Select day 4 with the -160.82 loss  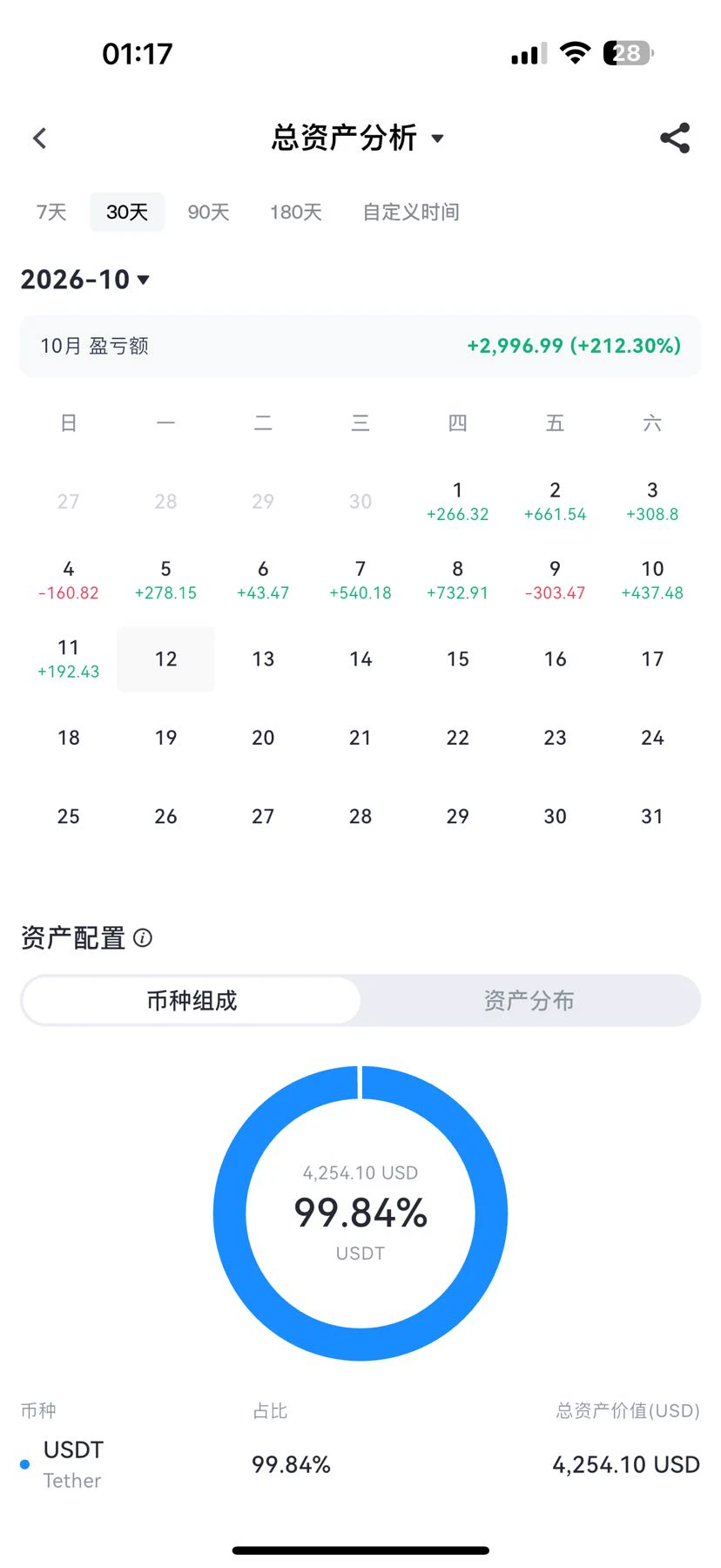pyautogui.click(x=68, y=580)
